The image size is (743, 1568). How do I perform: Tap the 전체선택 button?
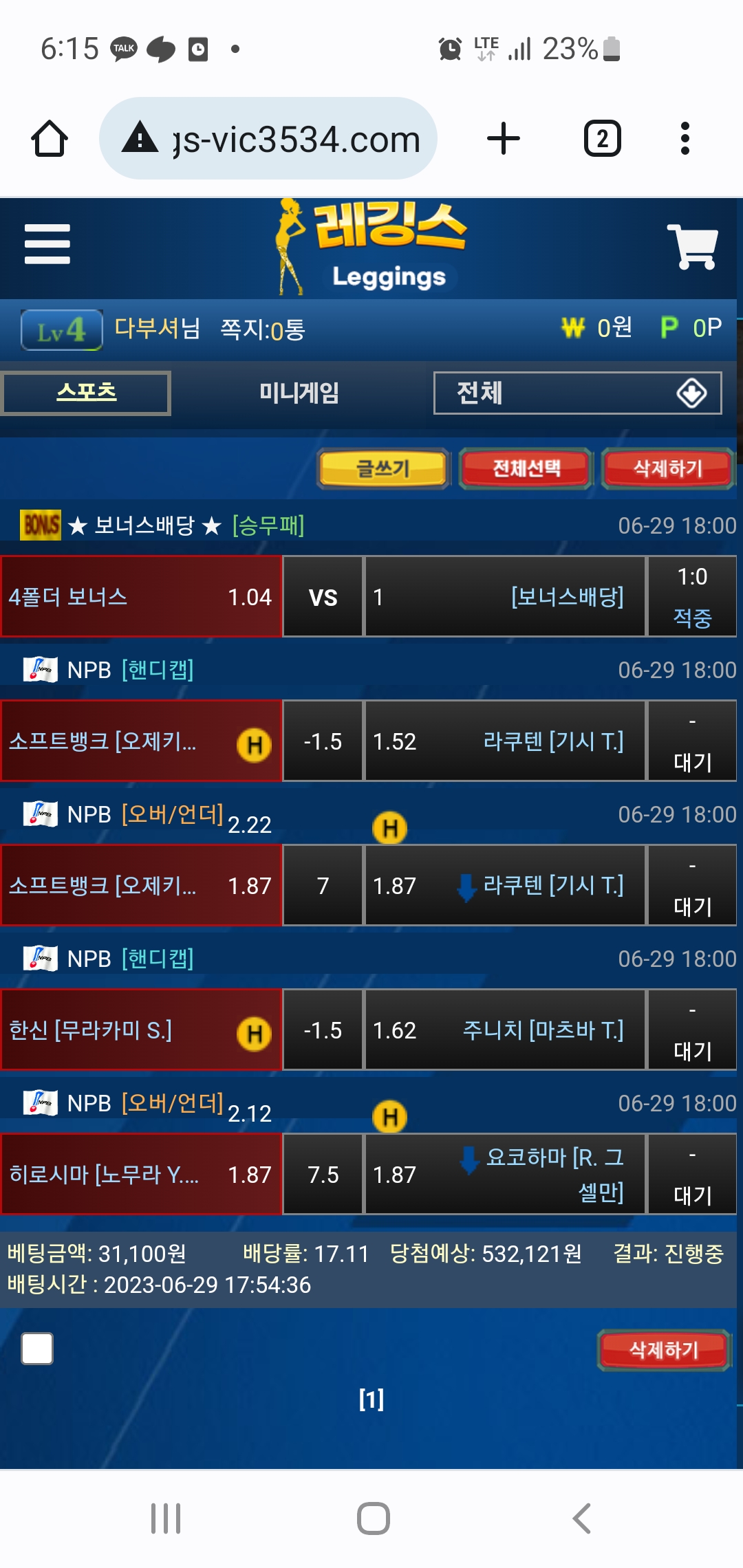click(x=526, y=469)
